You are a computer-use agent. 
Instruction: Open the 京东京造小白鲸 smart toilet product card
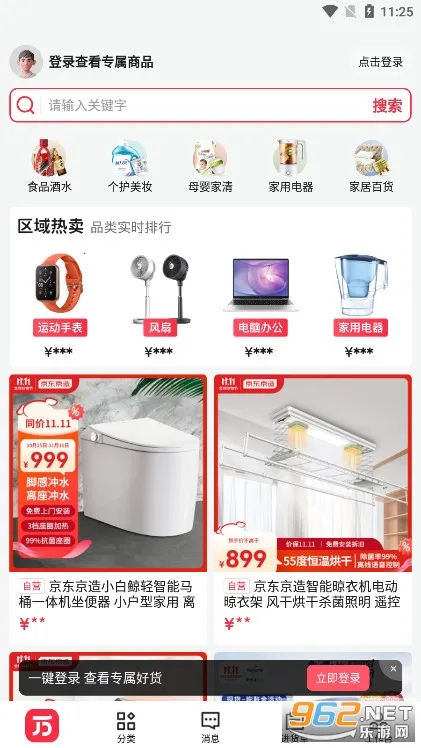[x=108, y=509]
